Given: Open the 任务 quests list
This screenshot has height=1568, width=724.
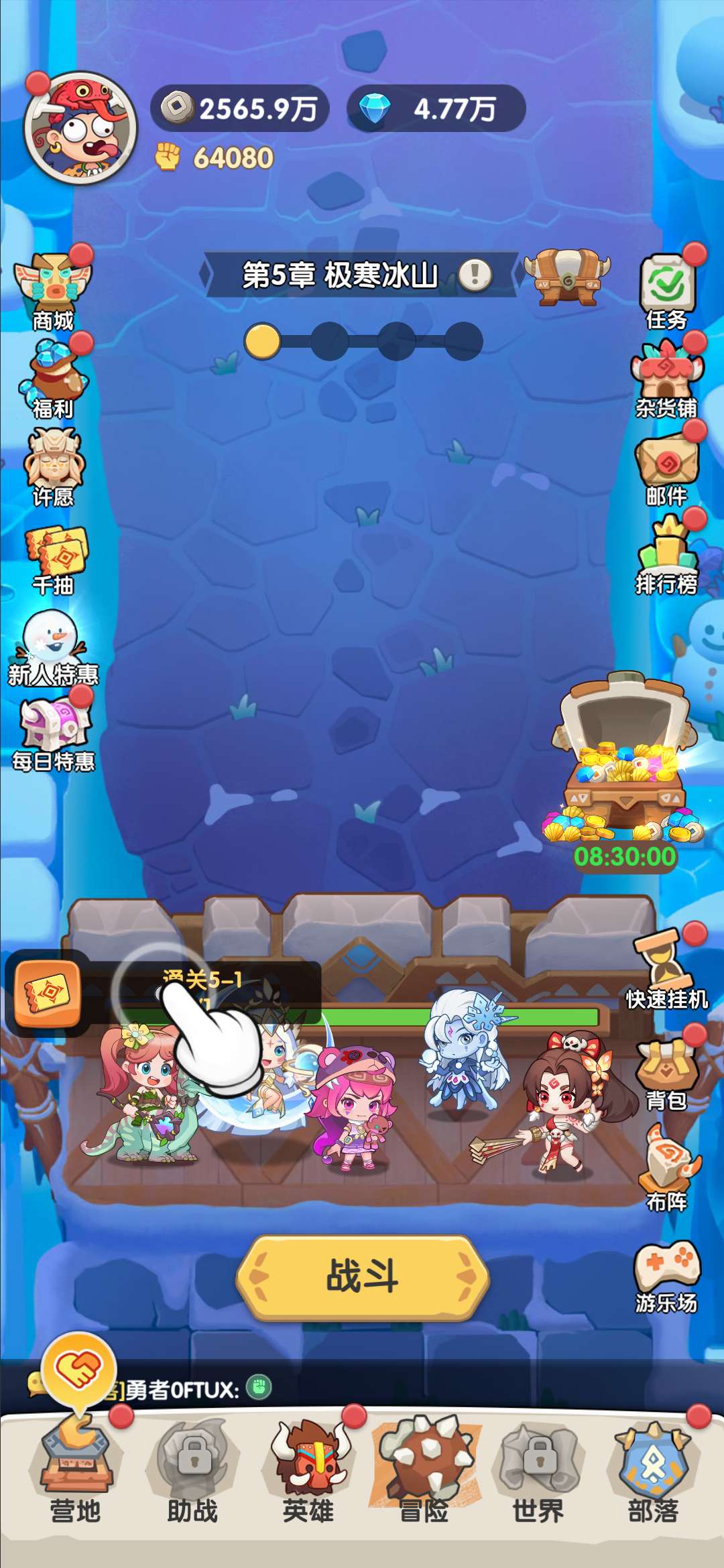Looking at the screenshot, I should [666, 289].
